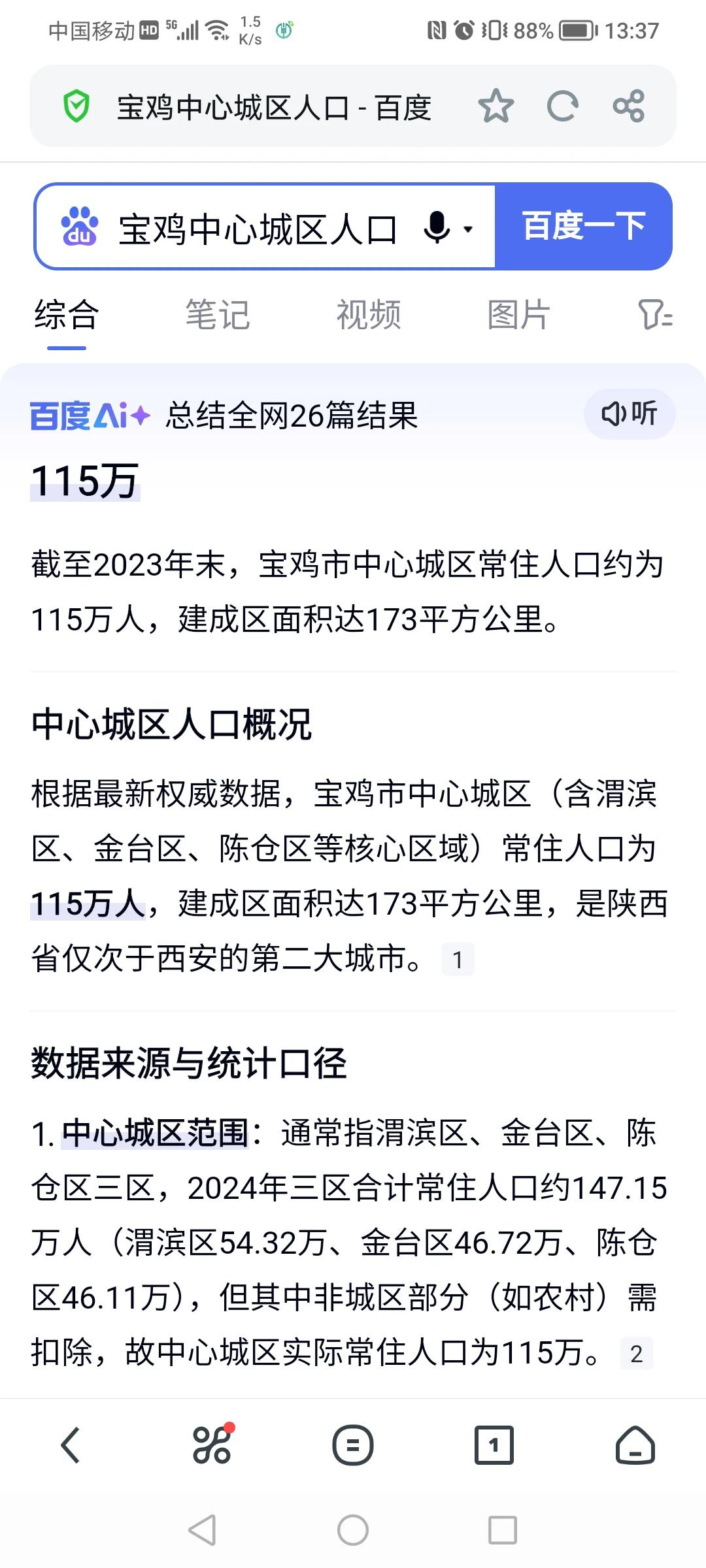Reload the page
Image resolution: width=706 pixels, height=1568 pixels.
[562, 106]
